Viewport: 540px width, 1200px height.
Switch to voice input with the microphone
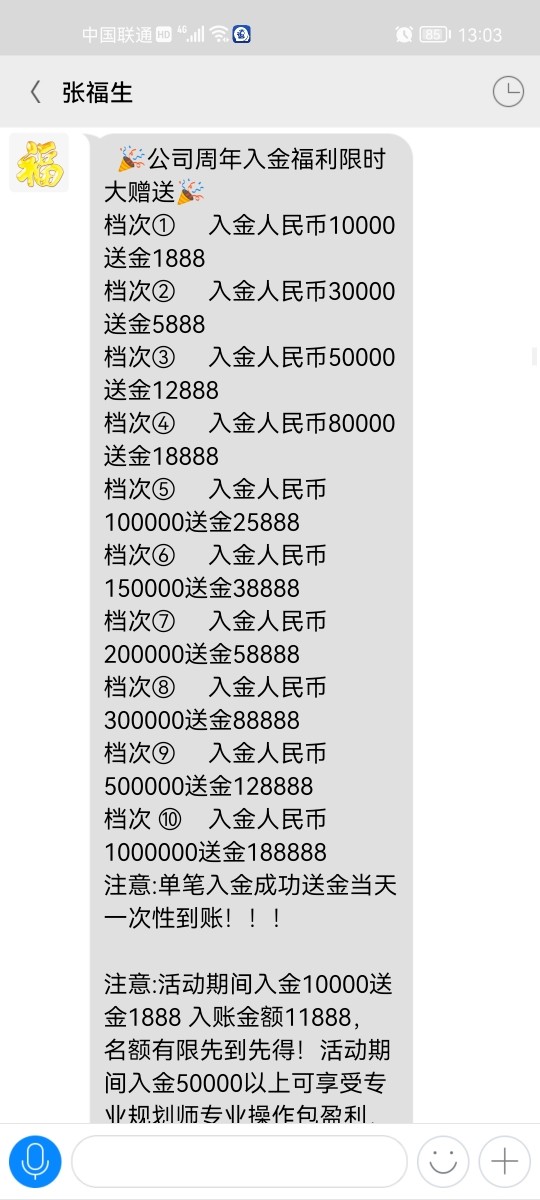pyautogui.click(x=35, y=1161)
